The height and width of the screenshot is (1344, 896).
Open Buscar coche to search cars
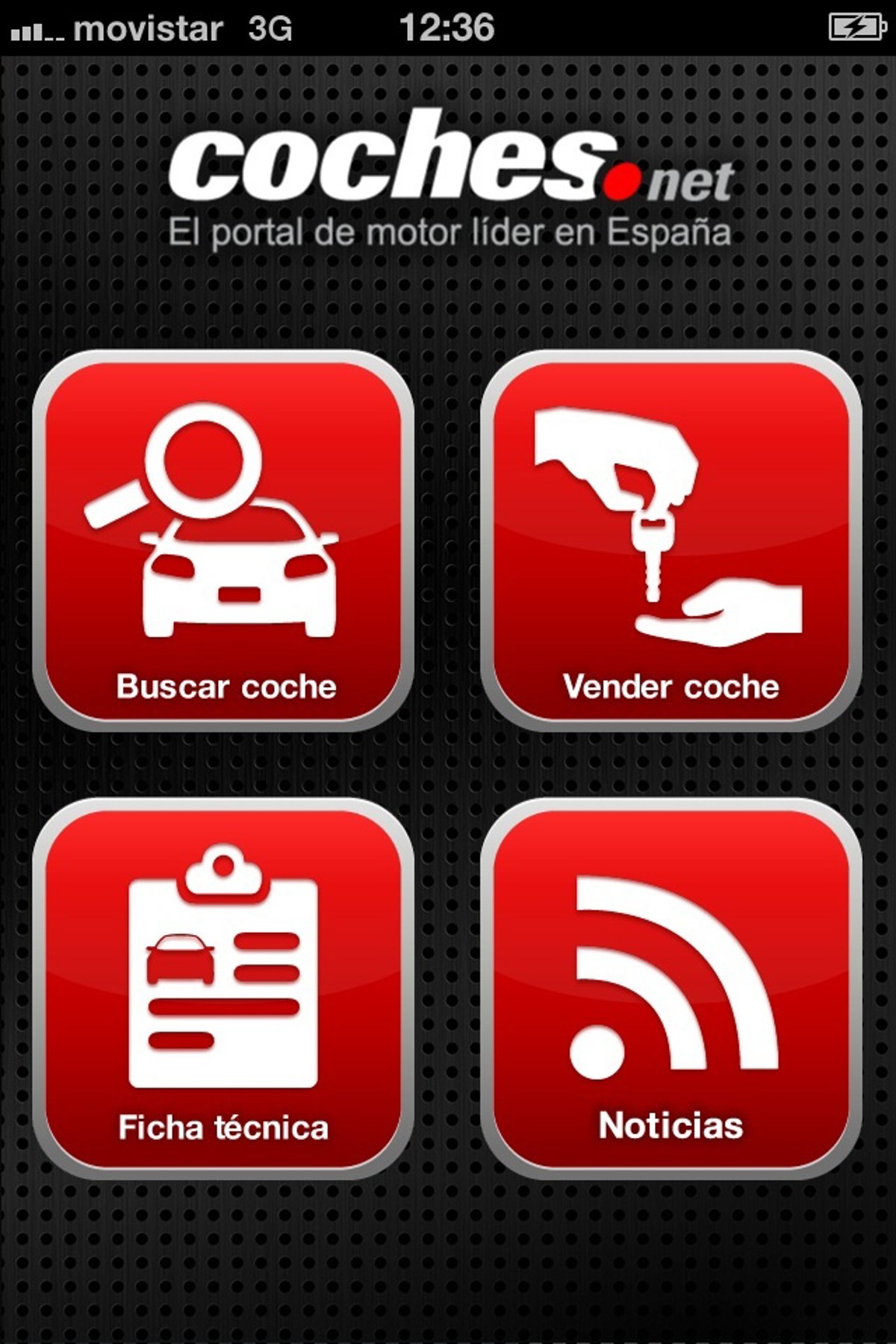click(x=223, y=541)
